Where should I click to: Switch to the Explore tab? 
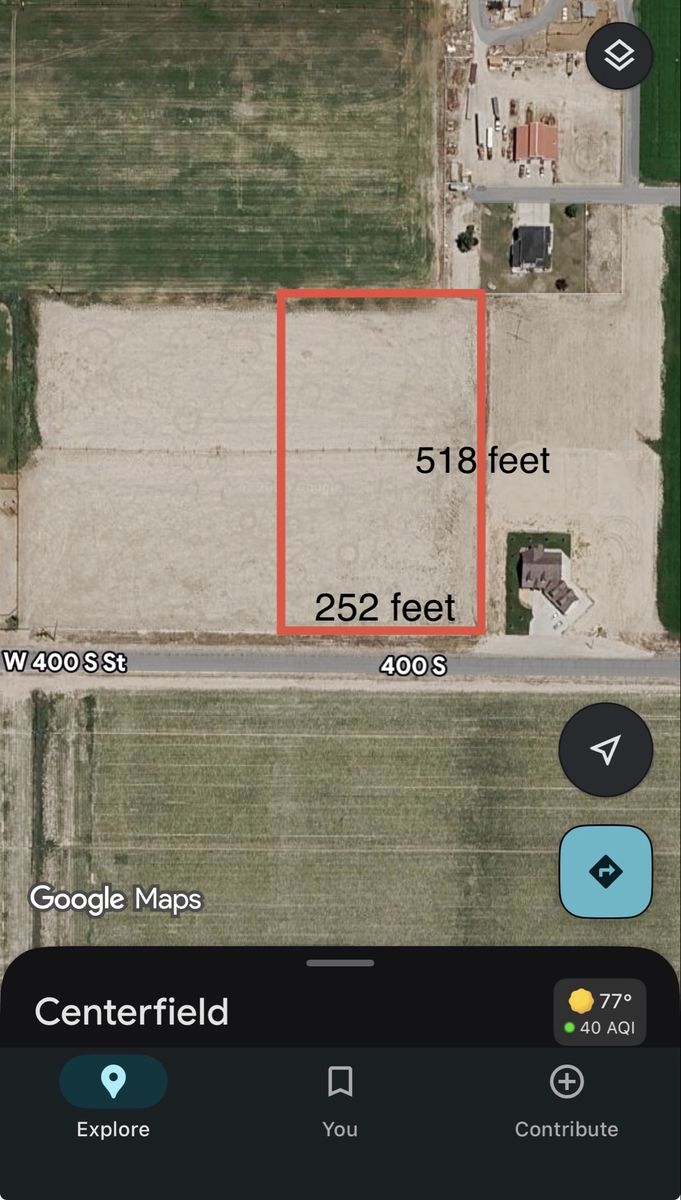coord(113,1099)
